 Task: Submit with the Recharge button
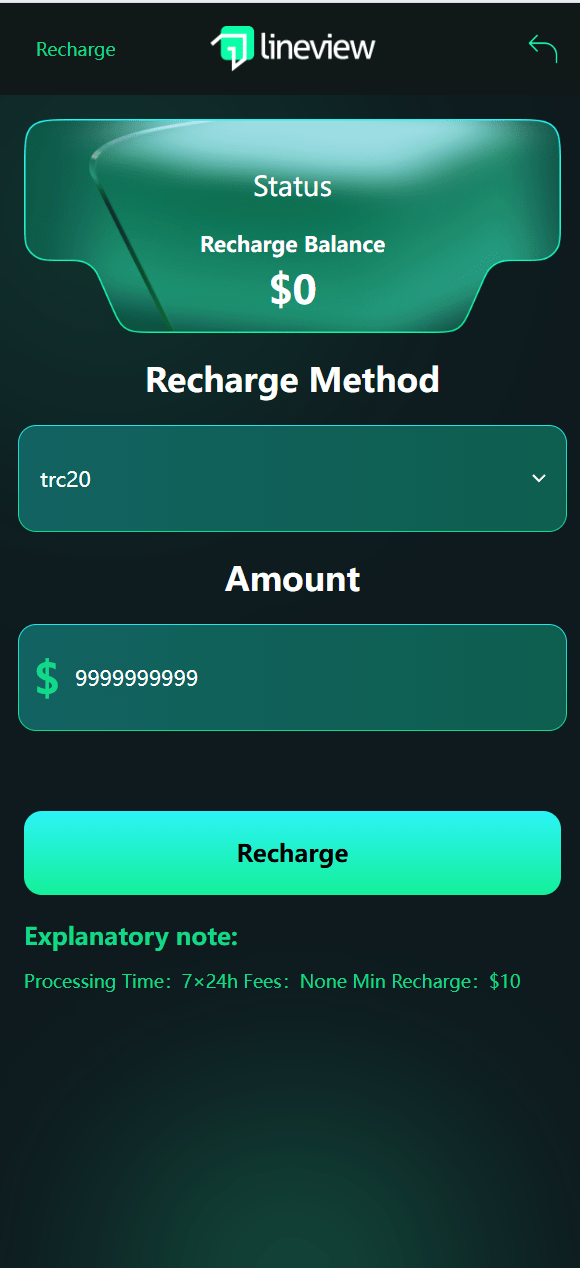pos(292,853)
